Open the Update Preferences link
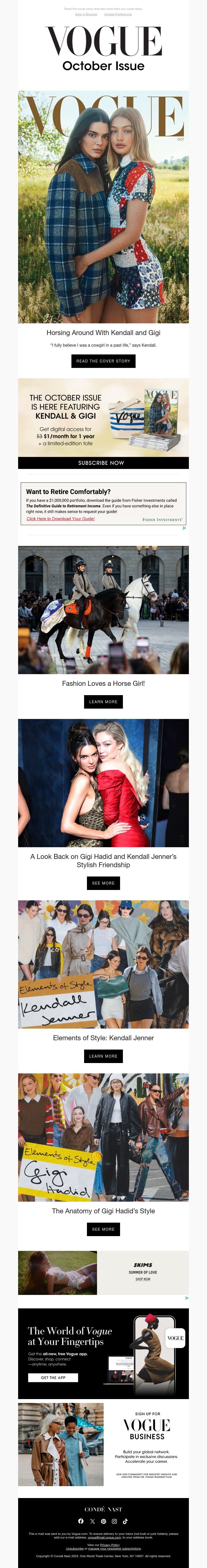The image size is (207, 1568). coord(118,14)
